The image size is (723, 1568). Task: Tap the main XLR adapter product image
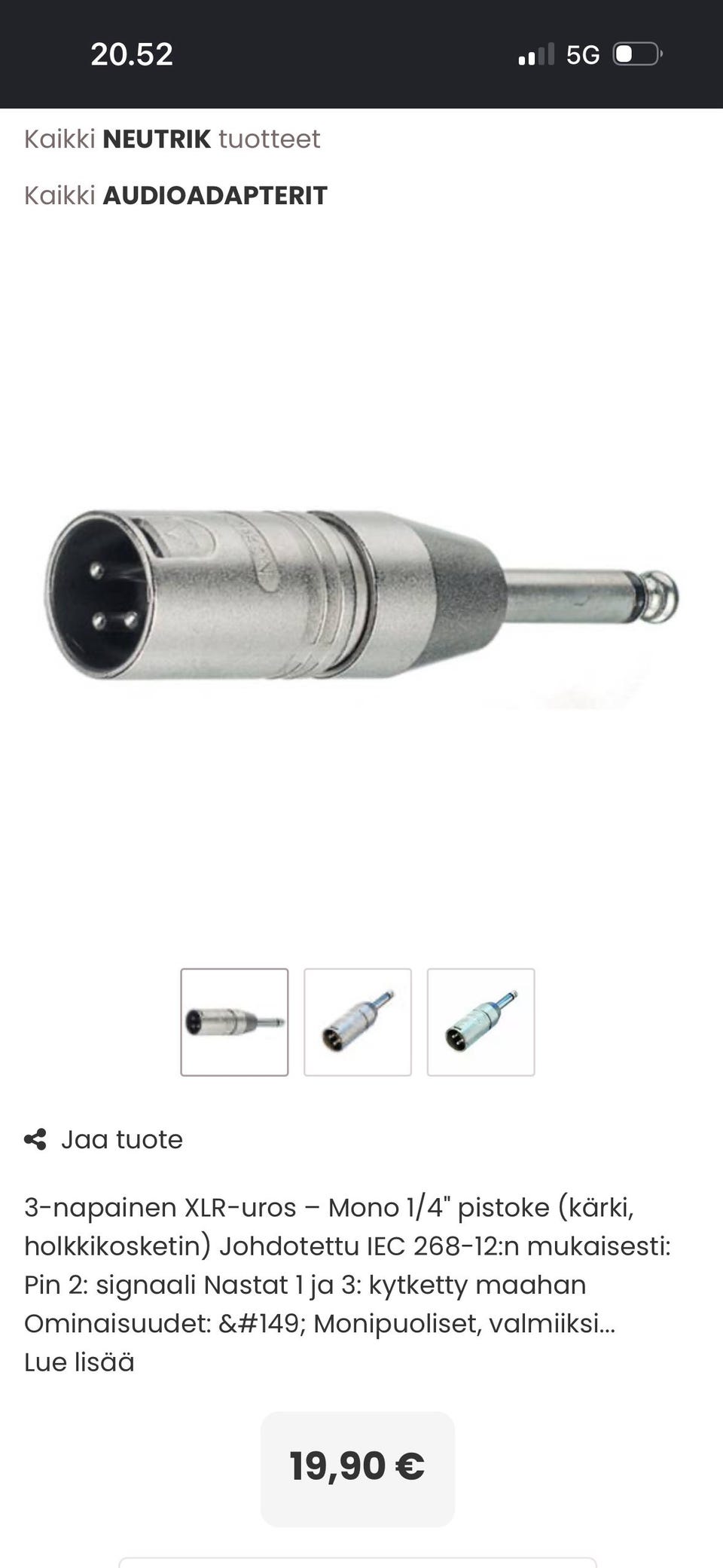[361, 596]
